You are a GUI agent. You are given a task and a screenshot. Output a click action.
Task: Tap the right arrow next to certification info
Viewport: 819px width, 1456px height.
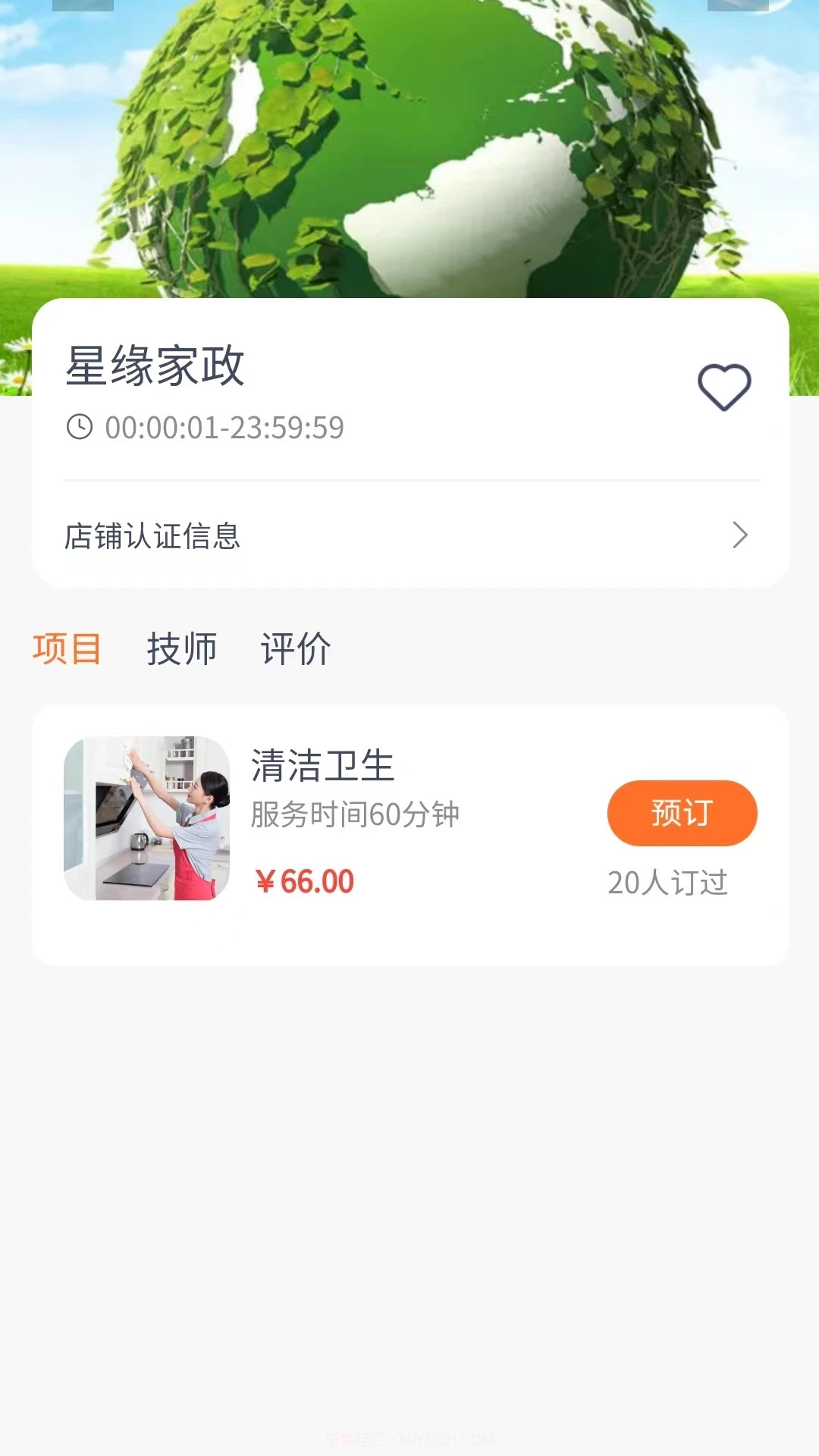click(739, 537)
